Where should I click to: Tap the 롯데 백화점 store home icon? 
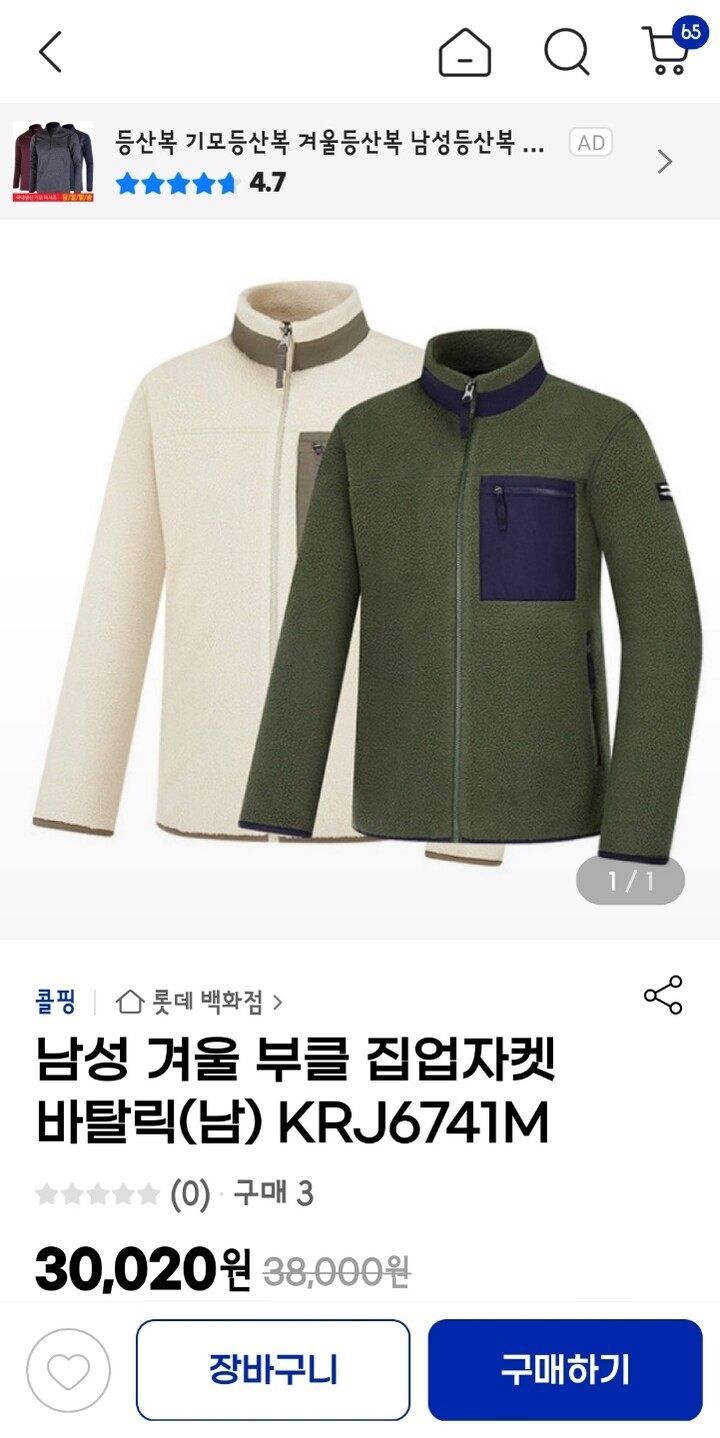(132, 996)
